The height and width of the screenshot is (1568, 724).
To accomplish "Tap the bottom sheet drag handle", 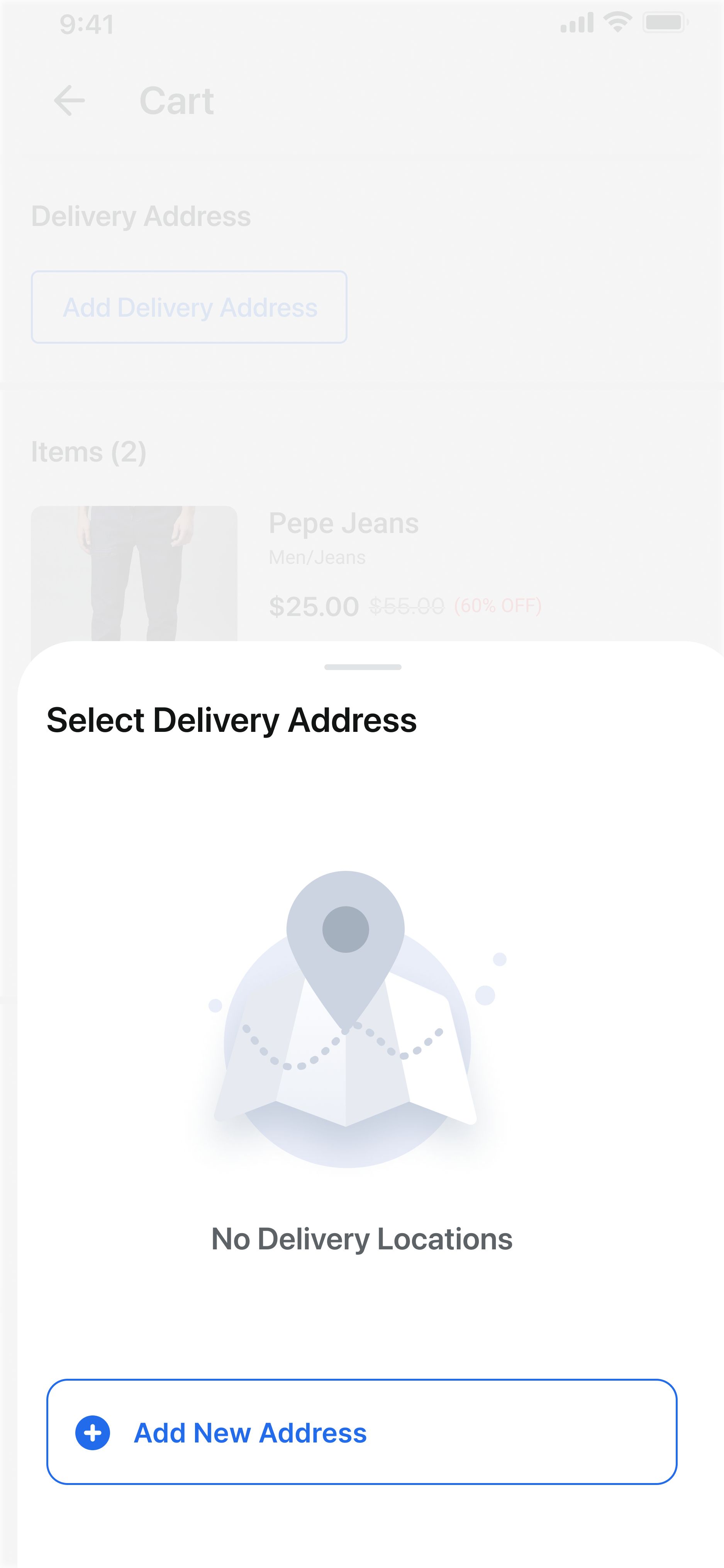I will click(x=363, y=667).
